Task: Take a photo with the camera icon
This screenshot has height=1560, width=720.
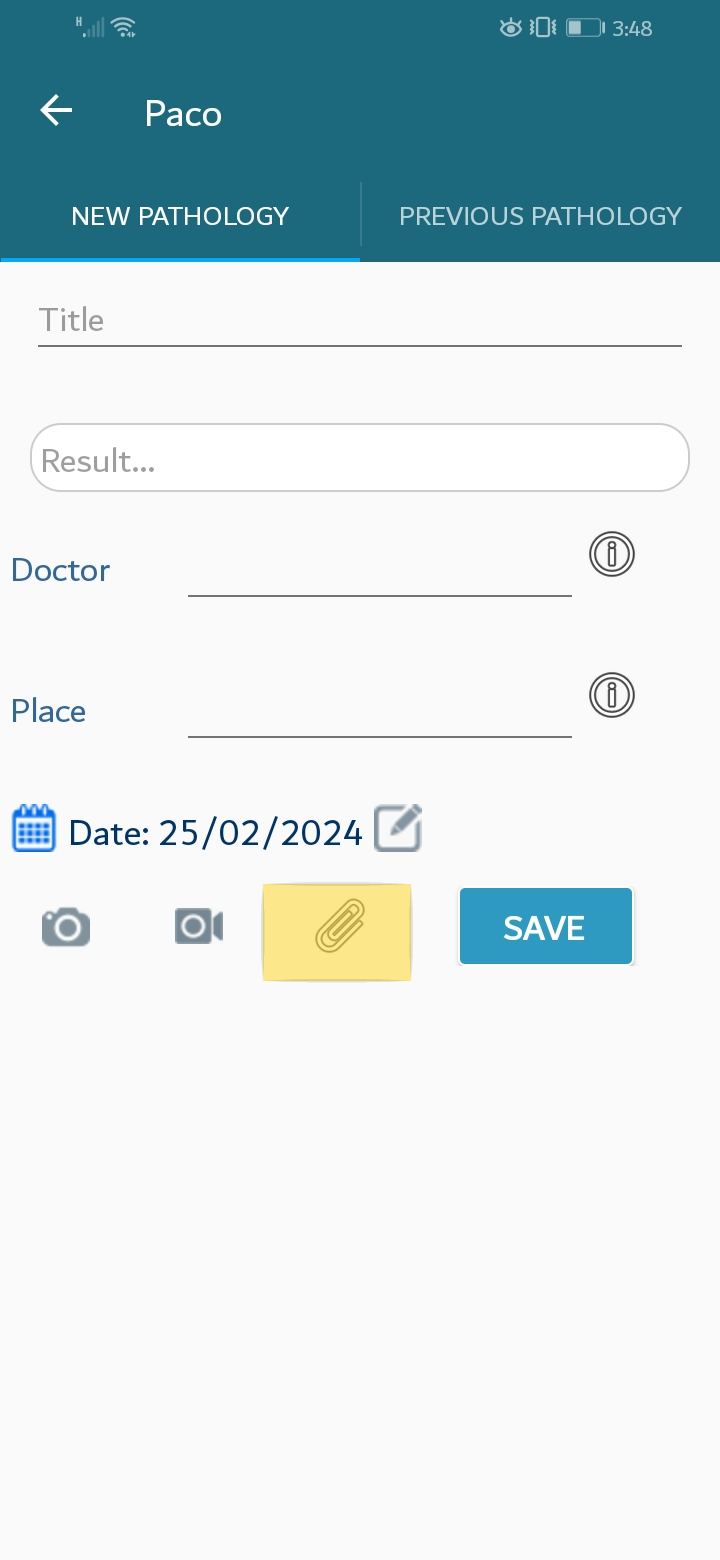Action: click(x=66, y=927)
